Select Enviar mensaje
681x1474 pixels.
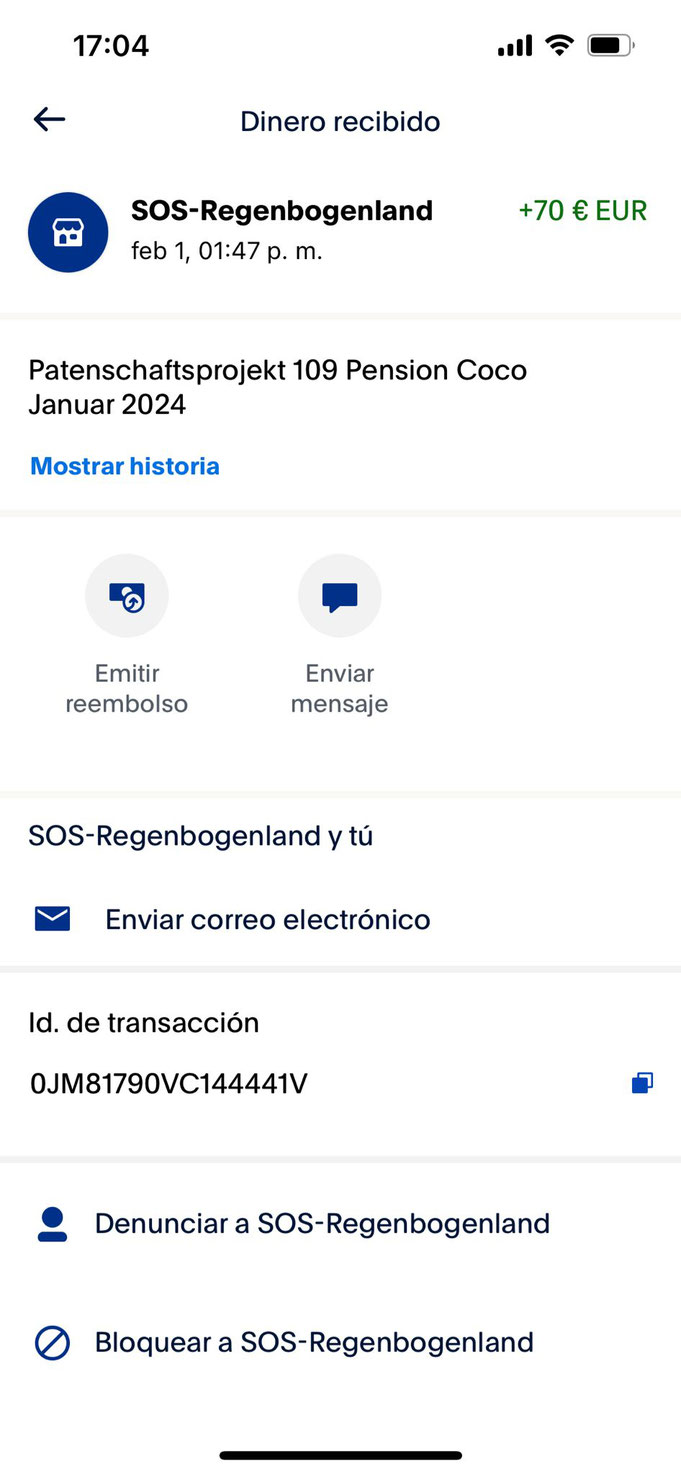[339, 635]
